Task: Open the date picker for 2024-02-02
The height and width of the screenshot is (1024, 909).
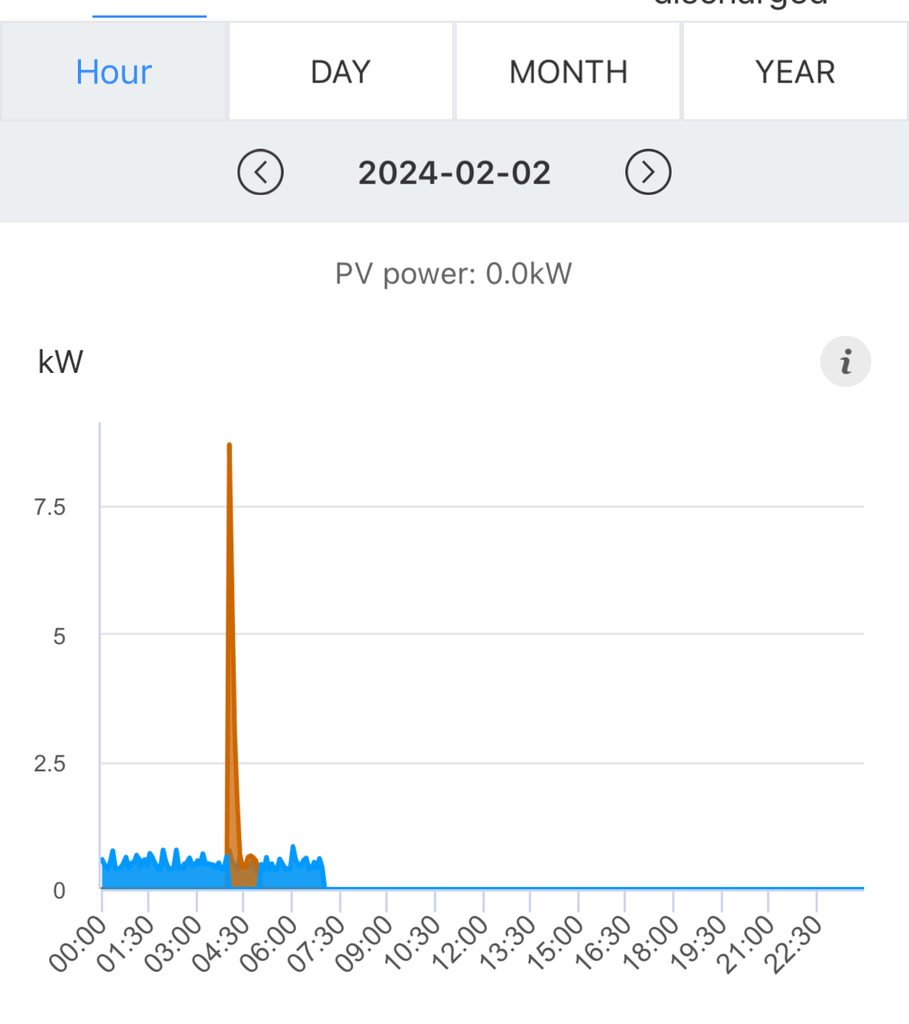Action: point(454,173)
